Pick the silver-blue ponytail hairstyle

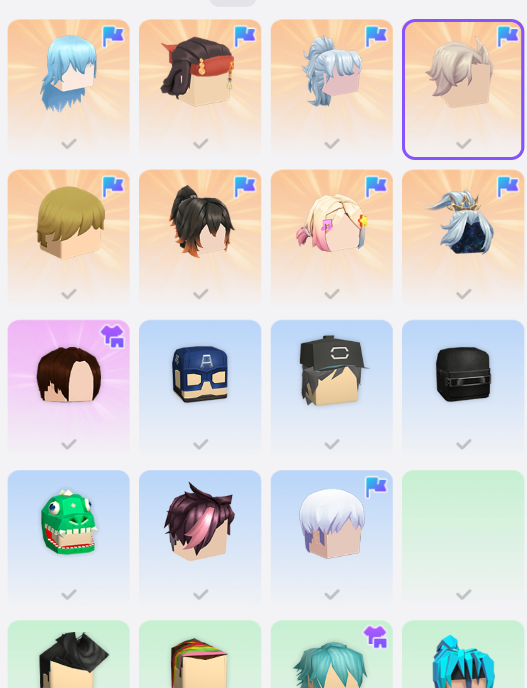pos(332,87)
